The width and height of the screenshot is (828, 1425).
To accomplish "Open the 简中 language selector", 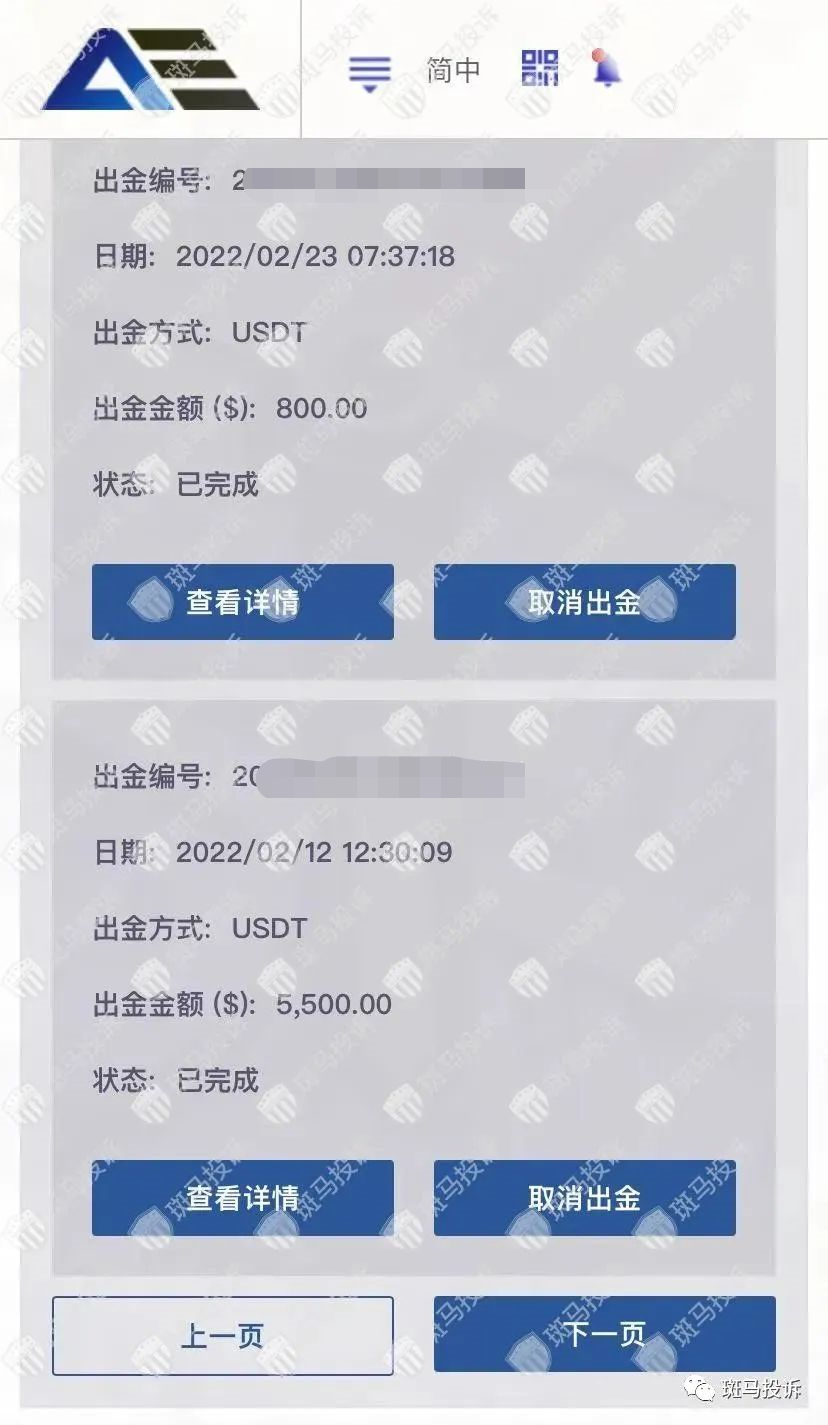I will pos(453,70).
